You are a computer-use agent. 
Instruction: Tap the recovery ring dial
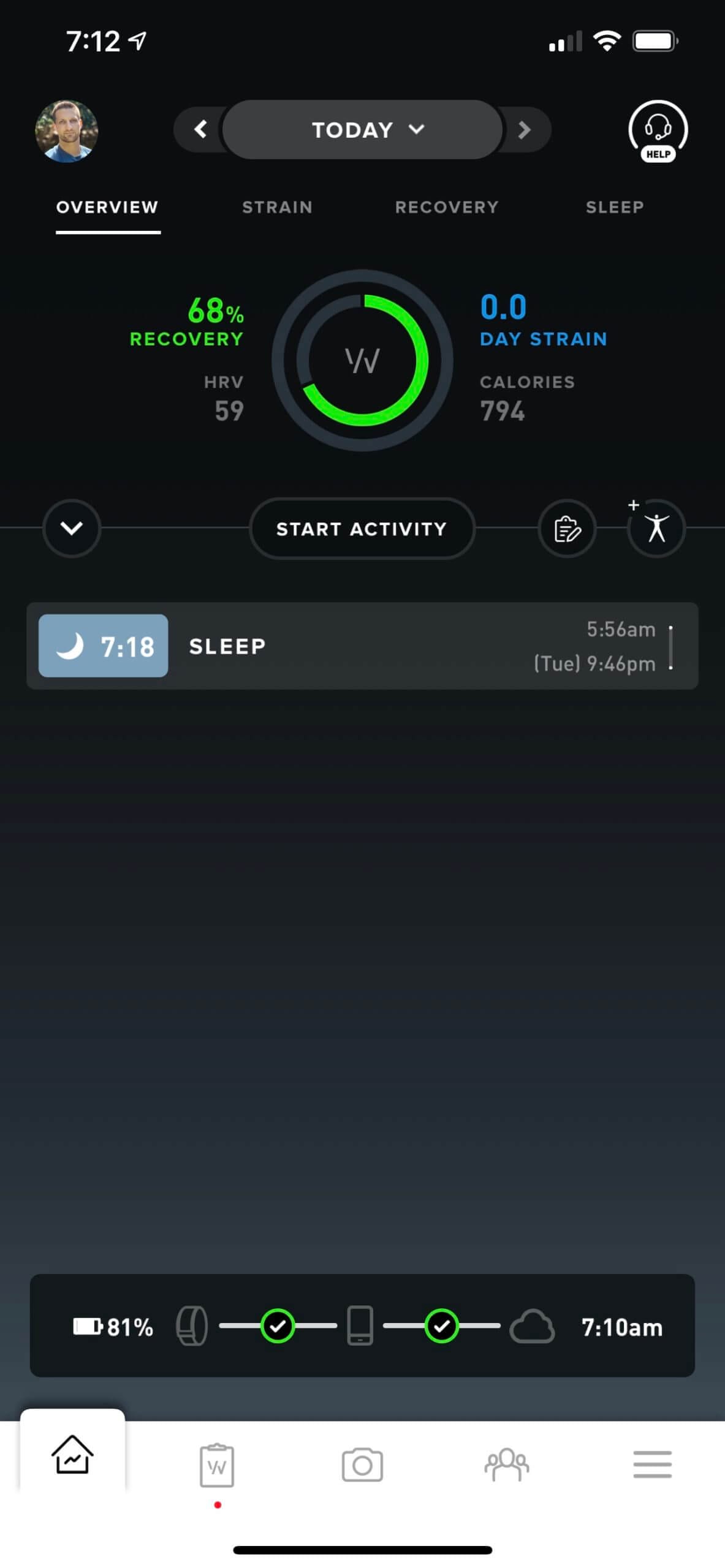tap(362, 360)
